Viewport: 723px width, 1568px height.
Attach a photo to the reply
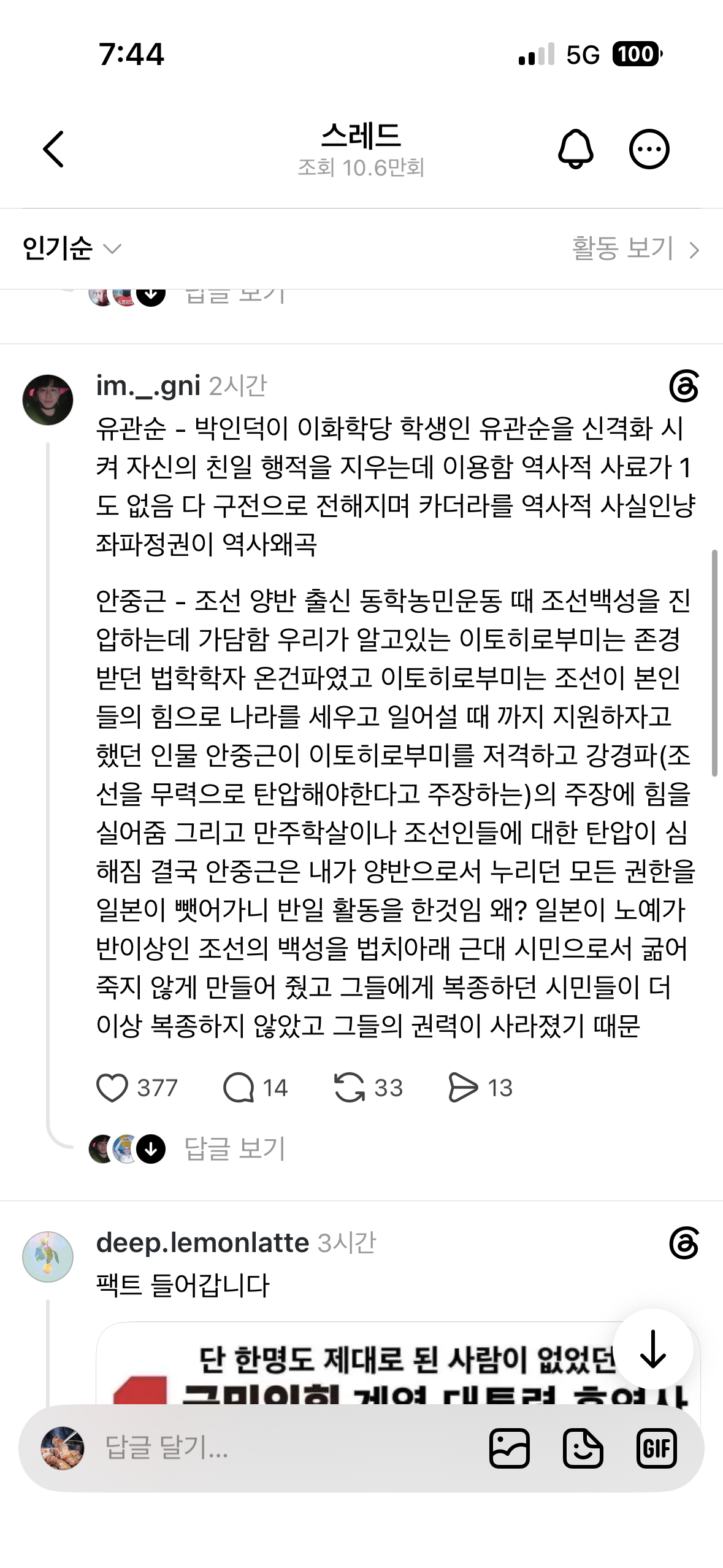509,1448
